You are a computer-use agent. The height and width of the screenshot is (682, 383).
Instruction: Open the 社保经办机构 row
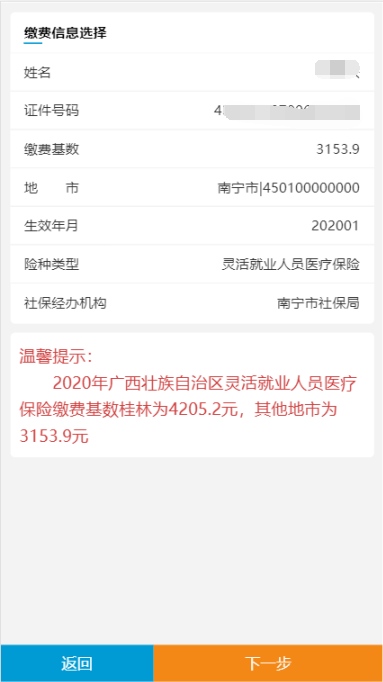(192, 303)
